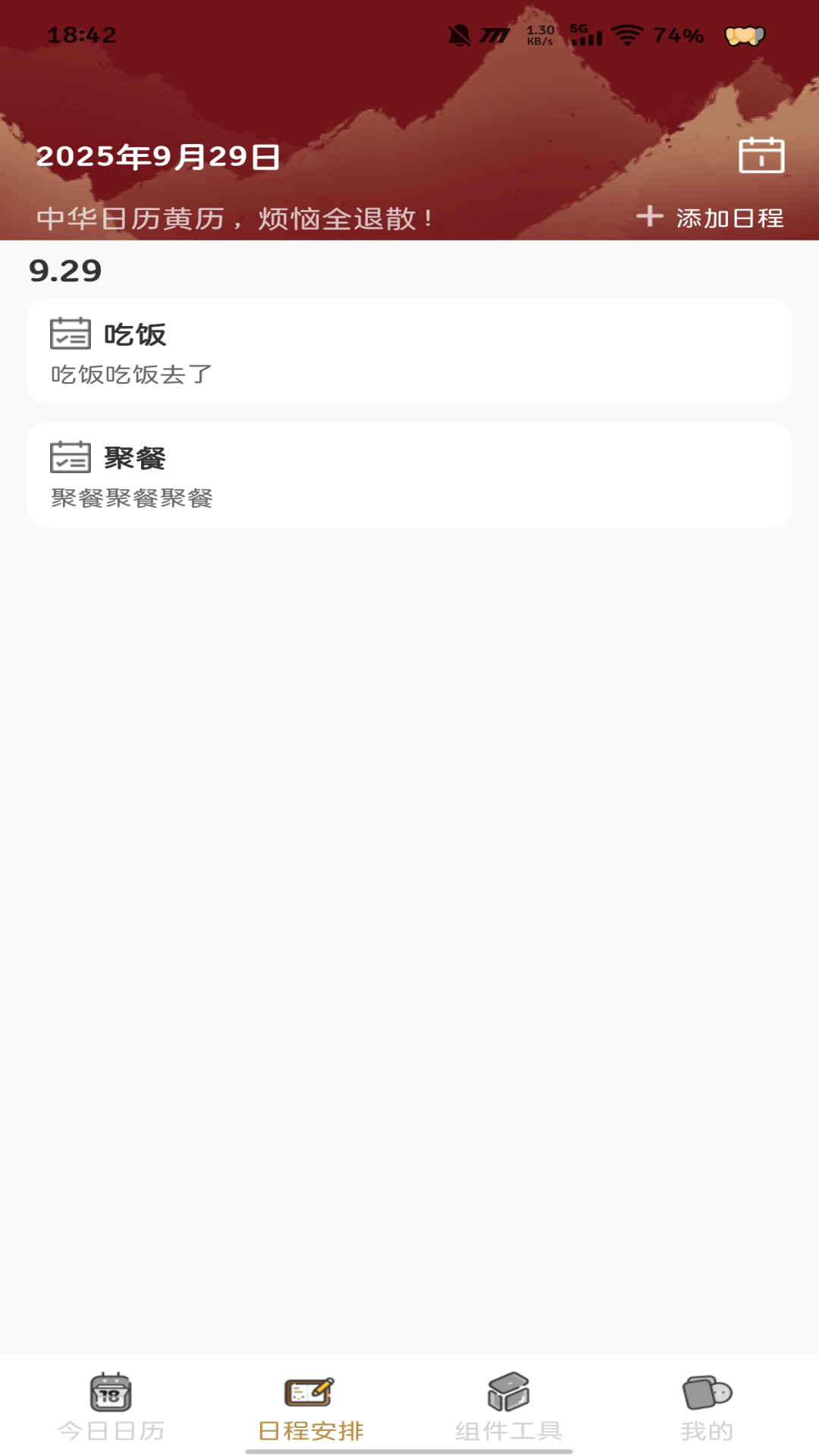
Task: Click the 添加日程 button
Action: 714,218
